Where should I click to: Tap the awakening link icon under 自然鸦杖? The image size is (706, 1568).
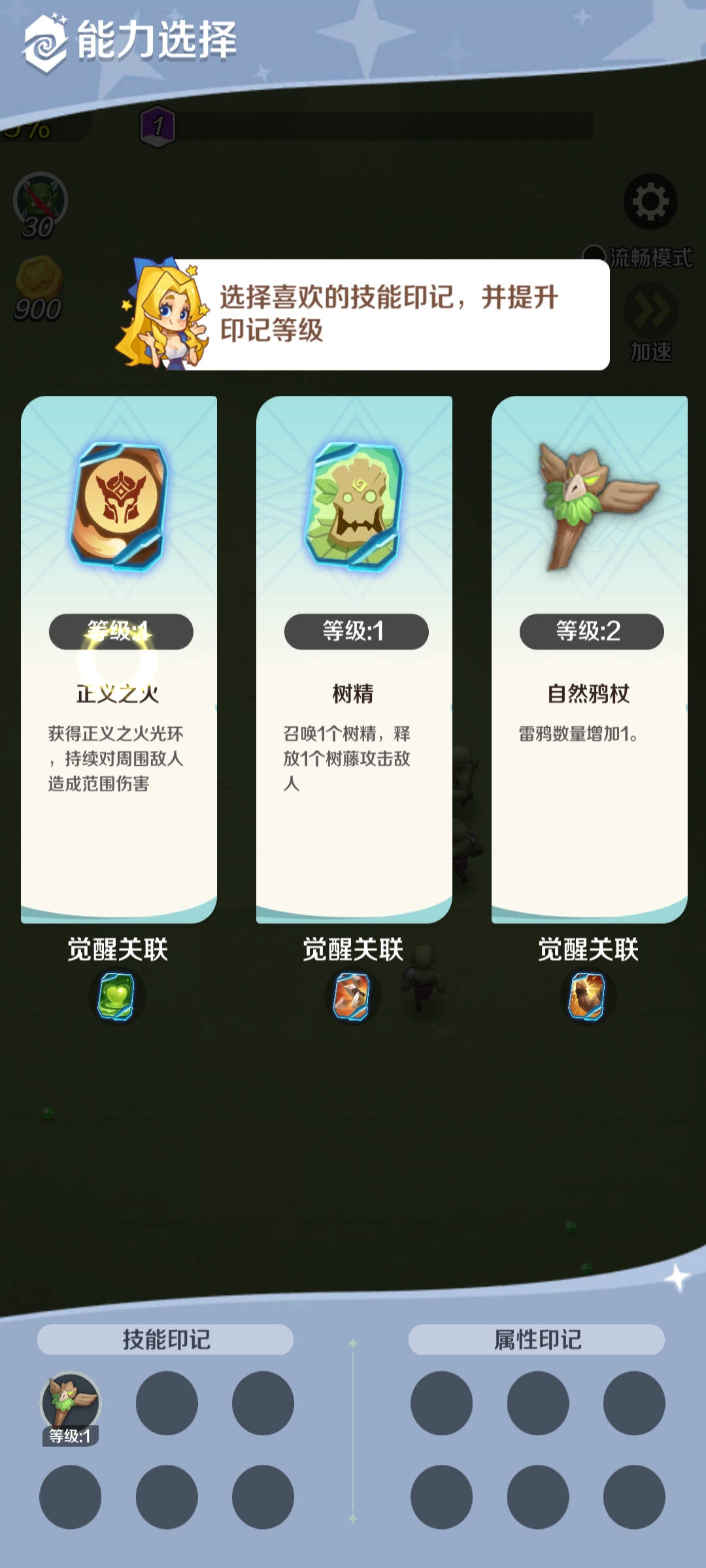[x=588, y=996]
